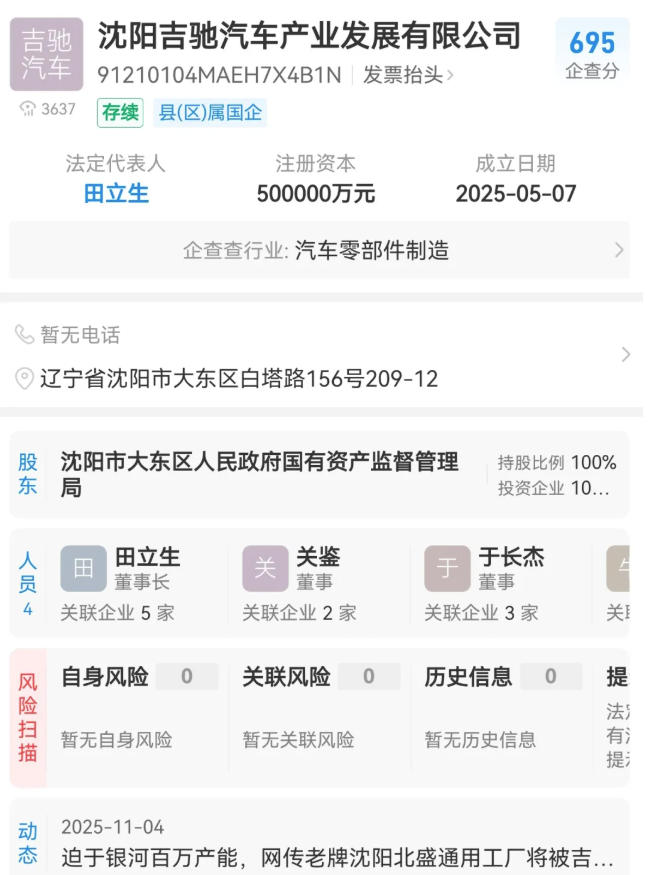
Task: View the 695 企查分 score details
Action: (592, 52)
